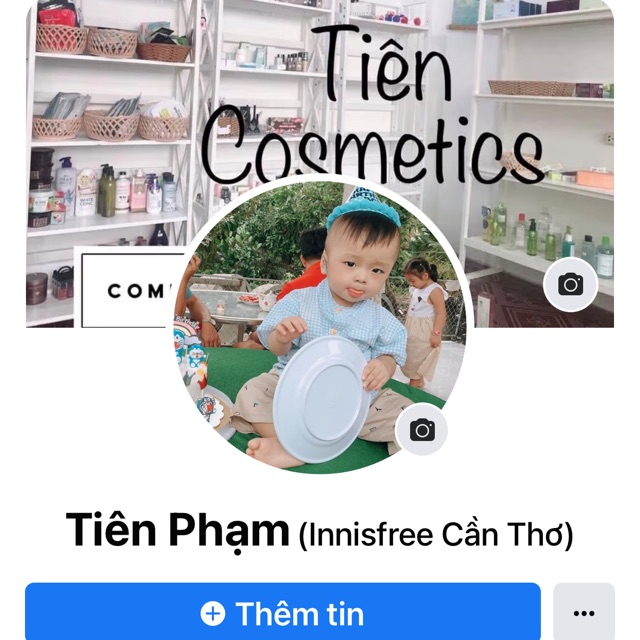Image resolution: width=640 pixels, height=640 pixels.
Task: Tap the Thêm tin button
Action: click(282, 612)
